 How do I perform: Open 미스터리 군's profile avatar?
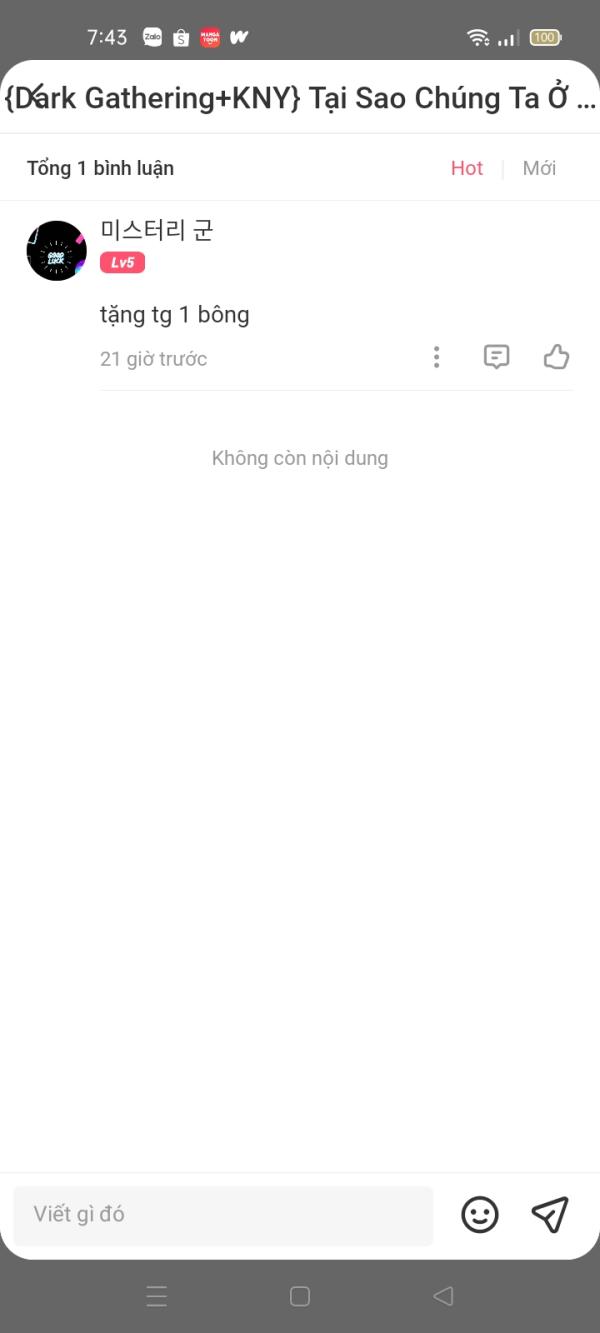[56, 251]
